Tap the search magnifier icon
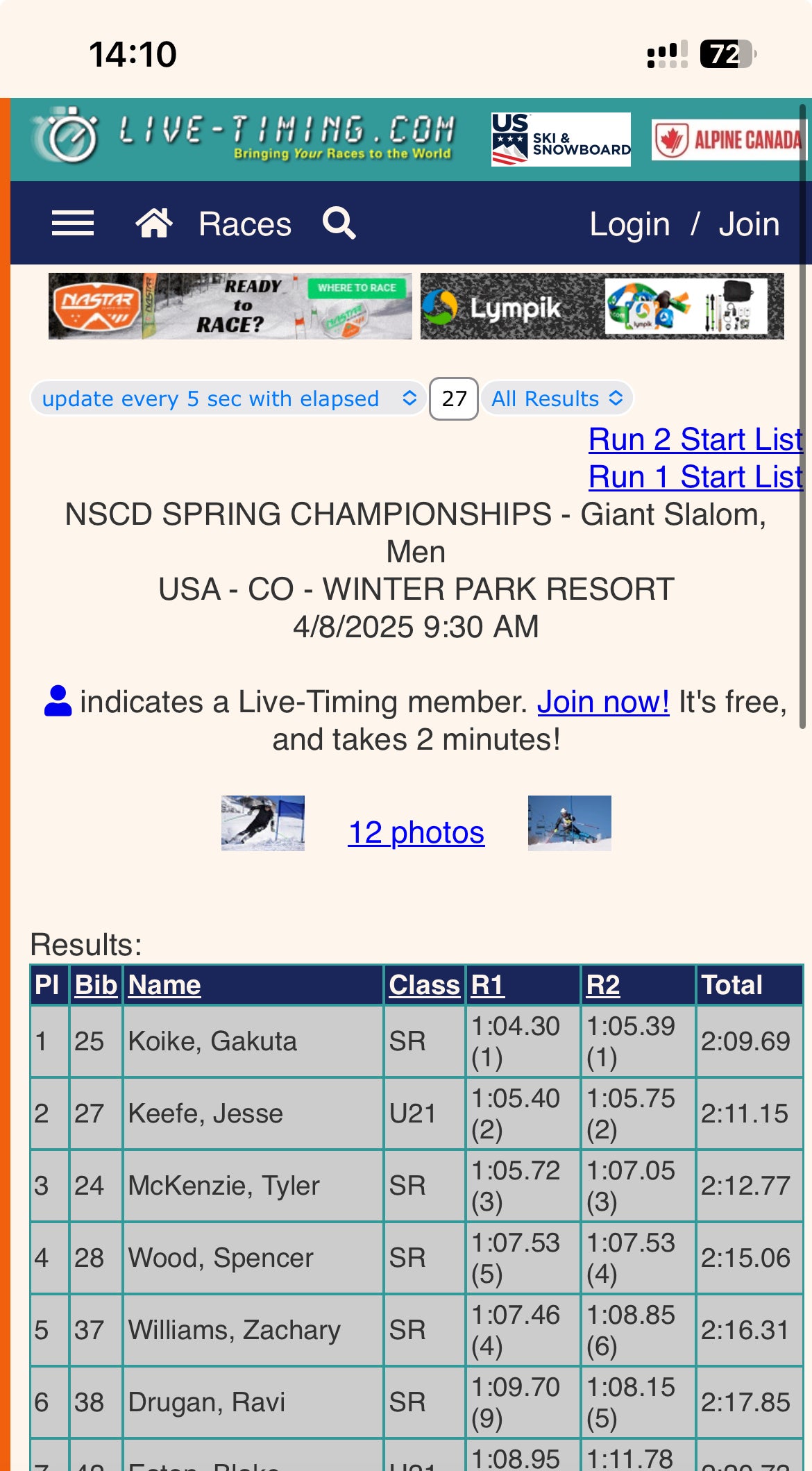The width and height of the screenshot is (812, 1471). point(339,224)
